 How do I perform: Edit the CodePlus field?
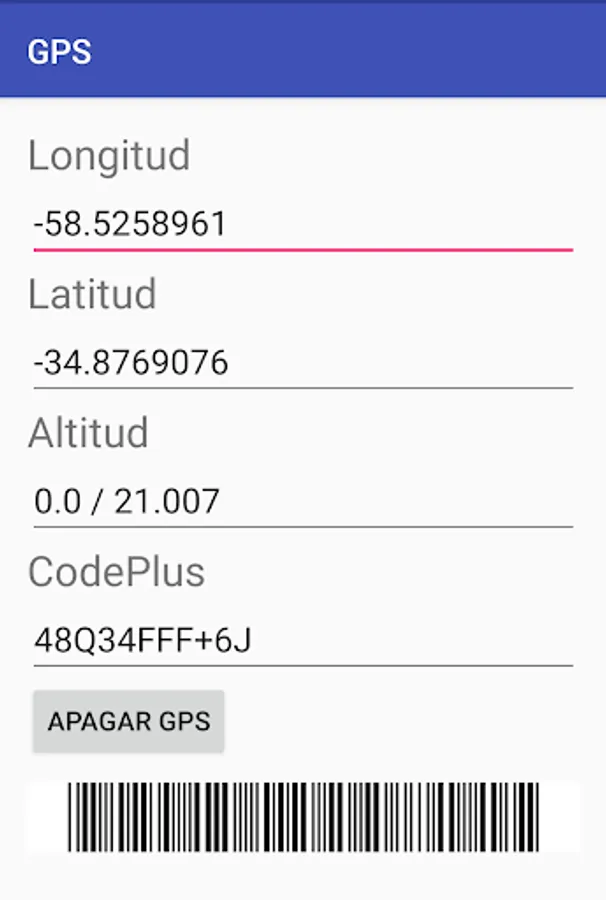click(300, 640)
